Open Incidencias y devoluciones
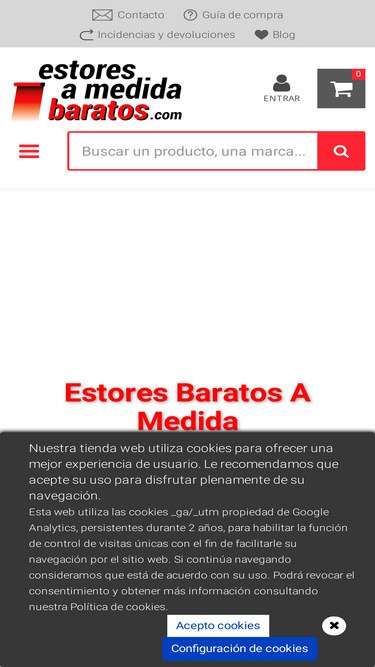The height and width of the screenshot is (667, 375). pyautogui.click(x=157, y=34)
